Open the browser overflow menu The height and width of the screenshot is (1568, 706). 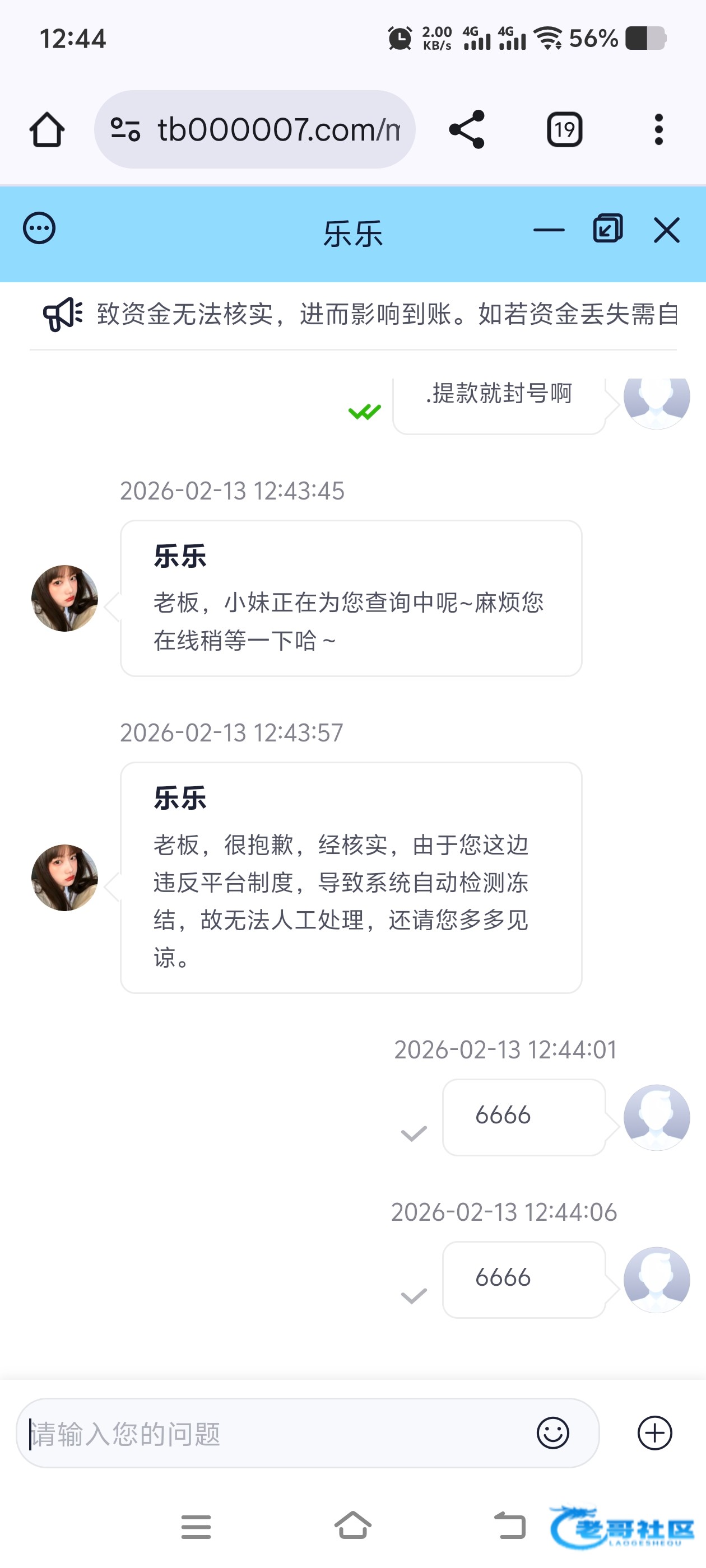(x=658, y=130)
